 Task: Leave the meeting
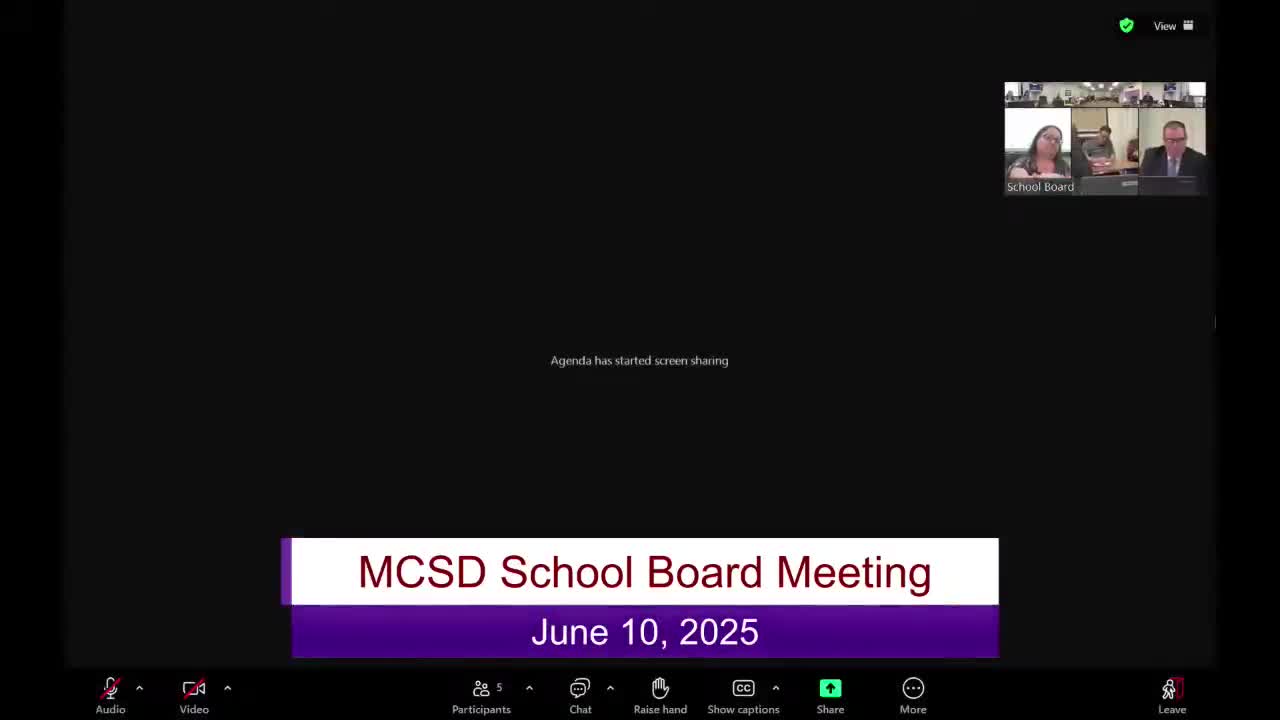[x=1171, y=695]
